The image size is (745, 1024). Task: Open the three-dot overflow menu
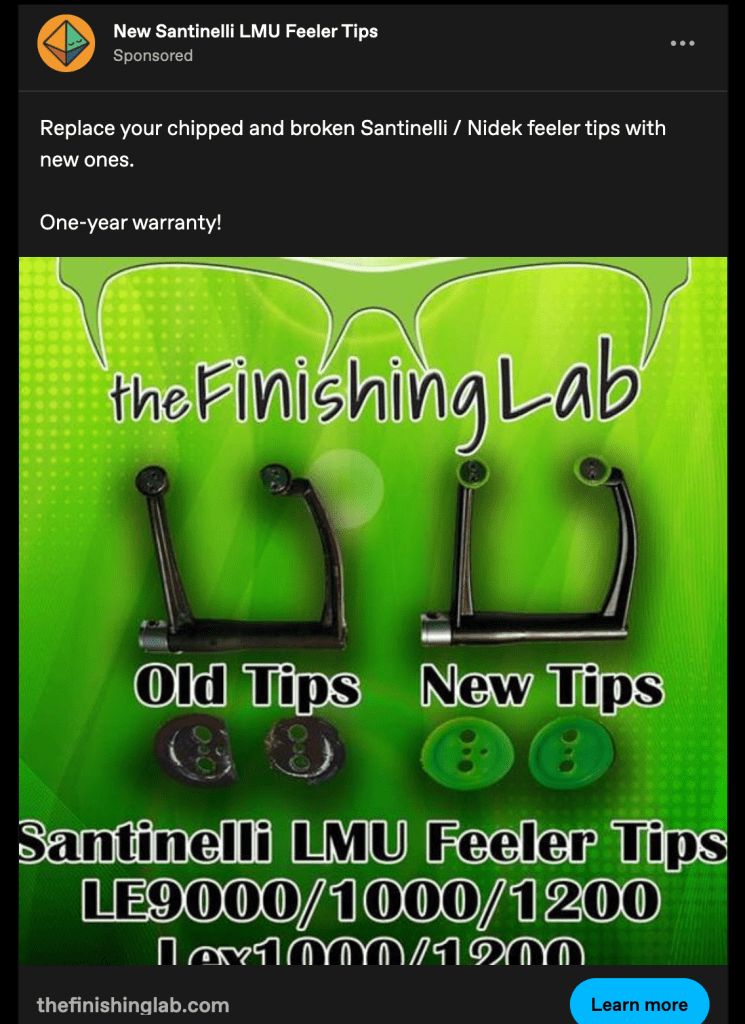point(682,44)
